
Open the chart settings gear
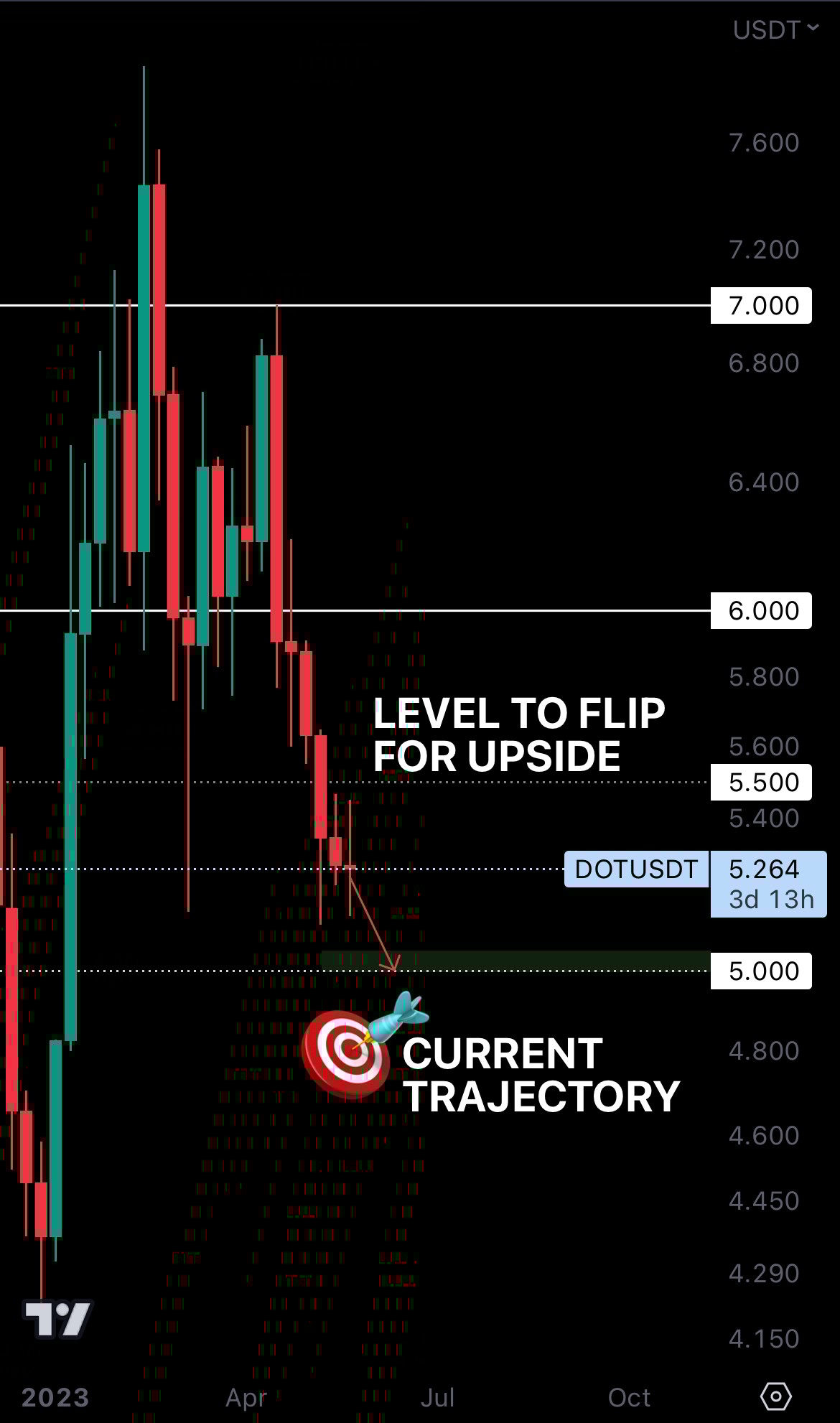click(775, 1396)
